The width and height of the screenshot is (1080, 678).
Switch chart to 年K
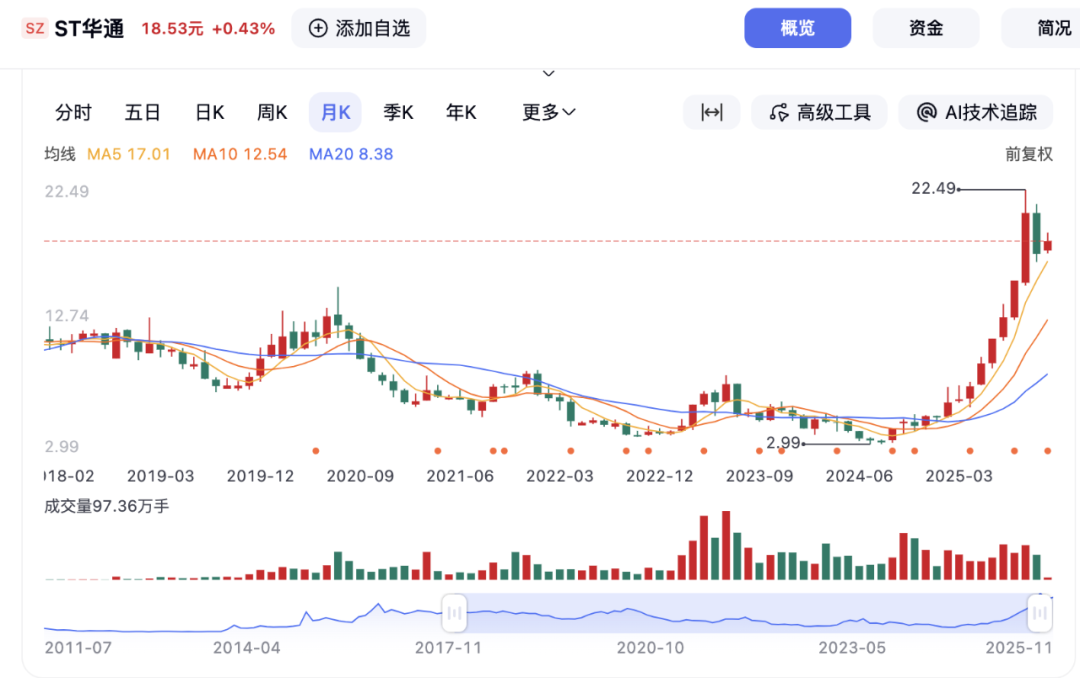pyautogui.click(x=461, y=112)
